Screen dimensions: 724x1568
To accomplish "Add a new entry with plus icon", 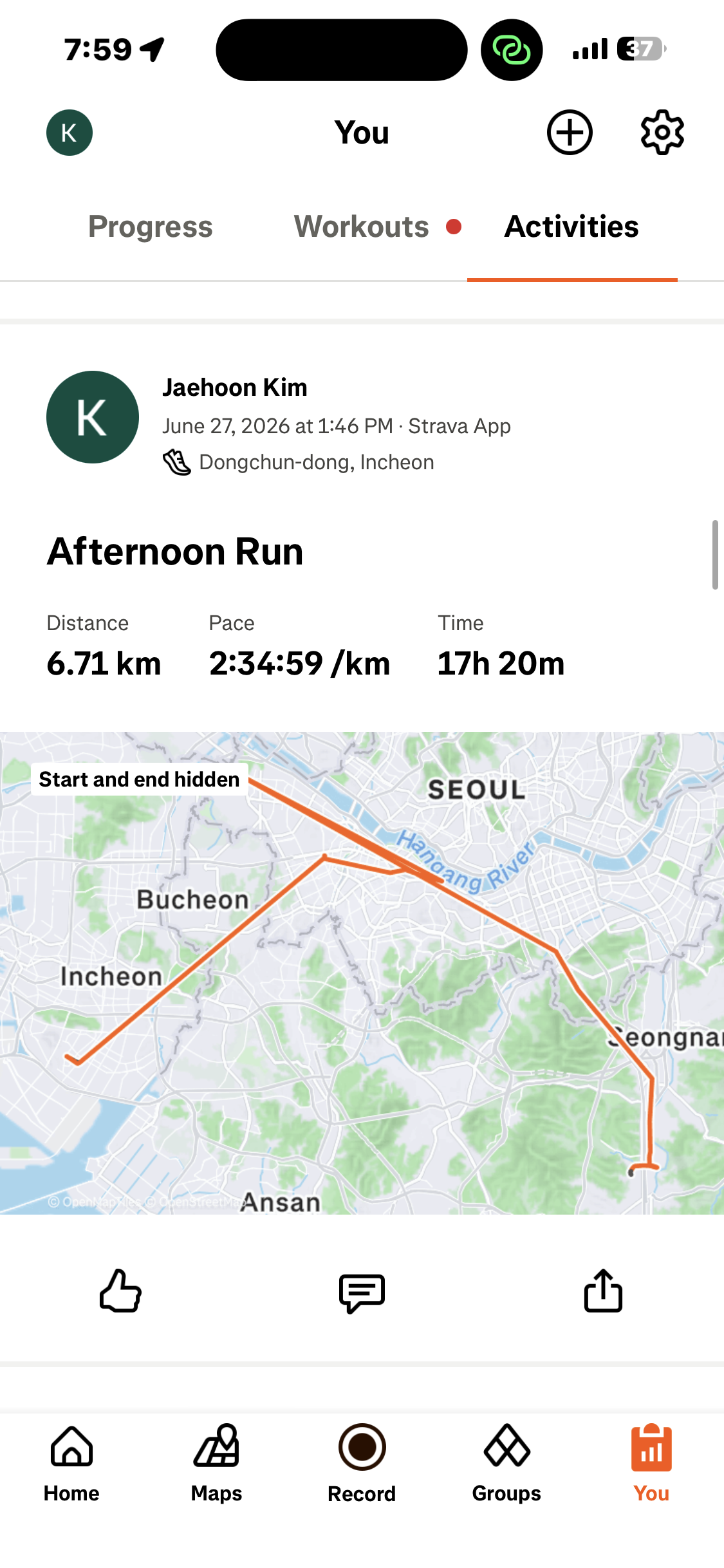I will [x=570, y=133].
